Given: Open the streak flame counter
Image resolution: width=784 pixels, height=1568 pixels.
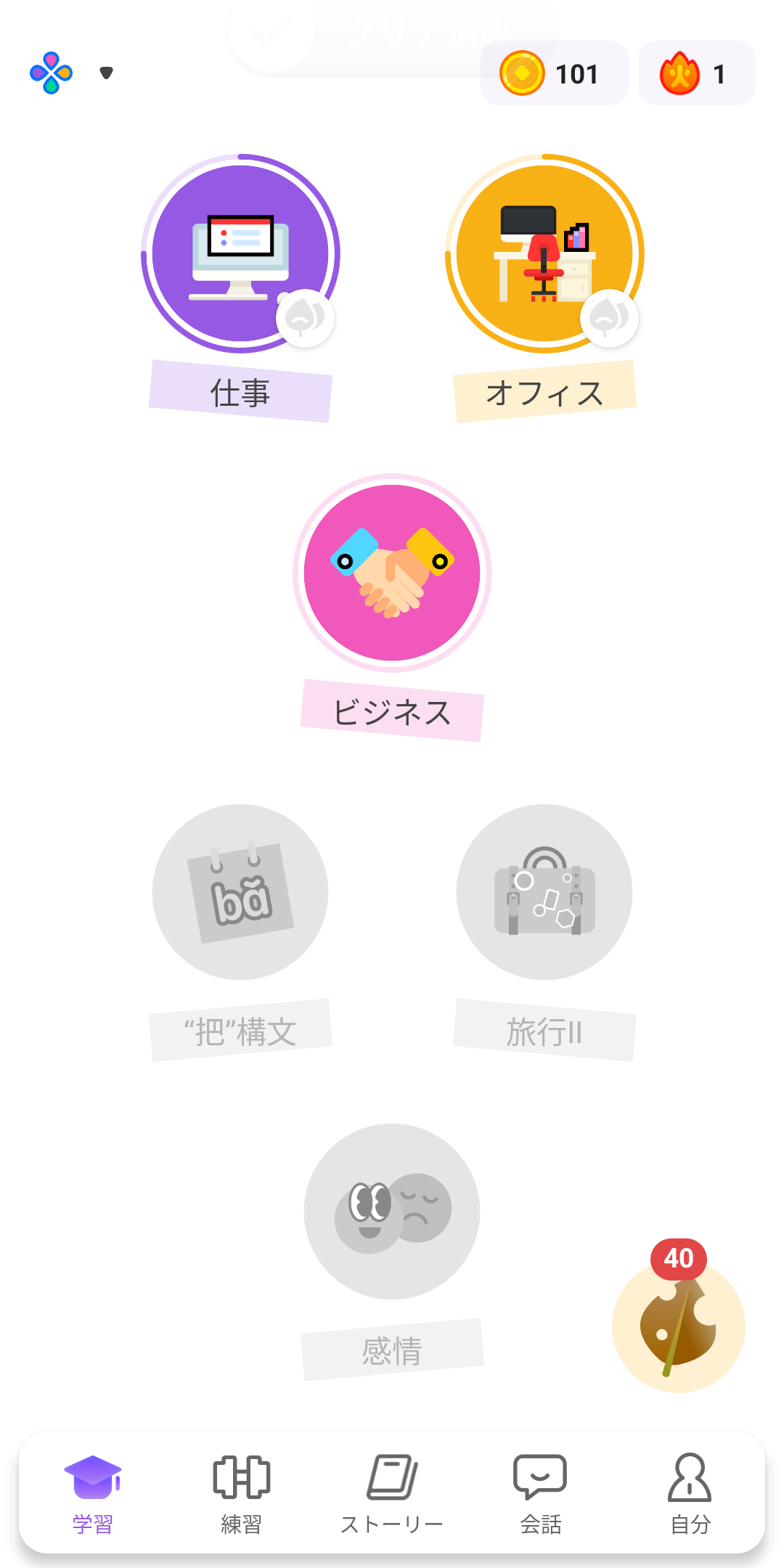Looking at the screenshot, I should (x=695, y=73).
